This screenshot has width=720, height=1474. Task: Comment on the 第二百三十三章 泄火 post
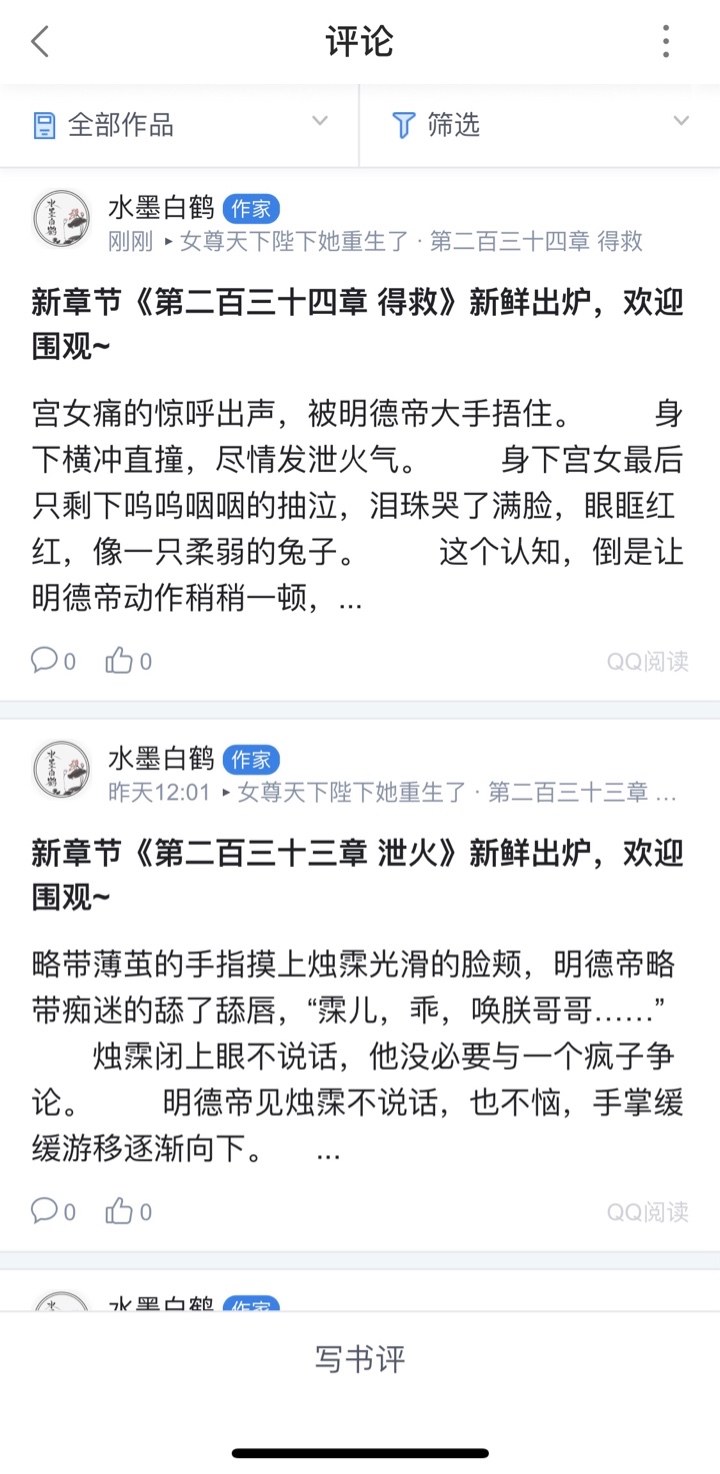[x=53, y=1212]
